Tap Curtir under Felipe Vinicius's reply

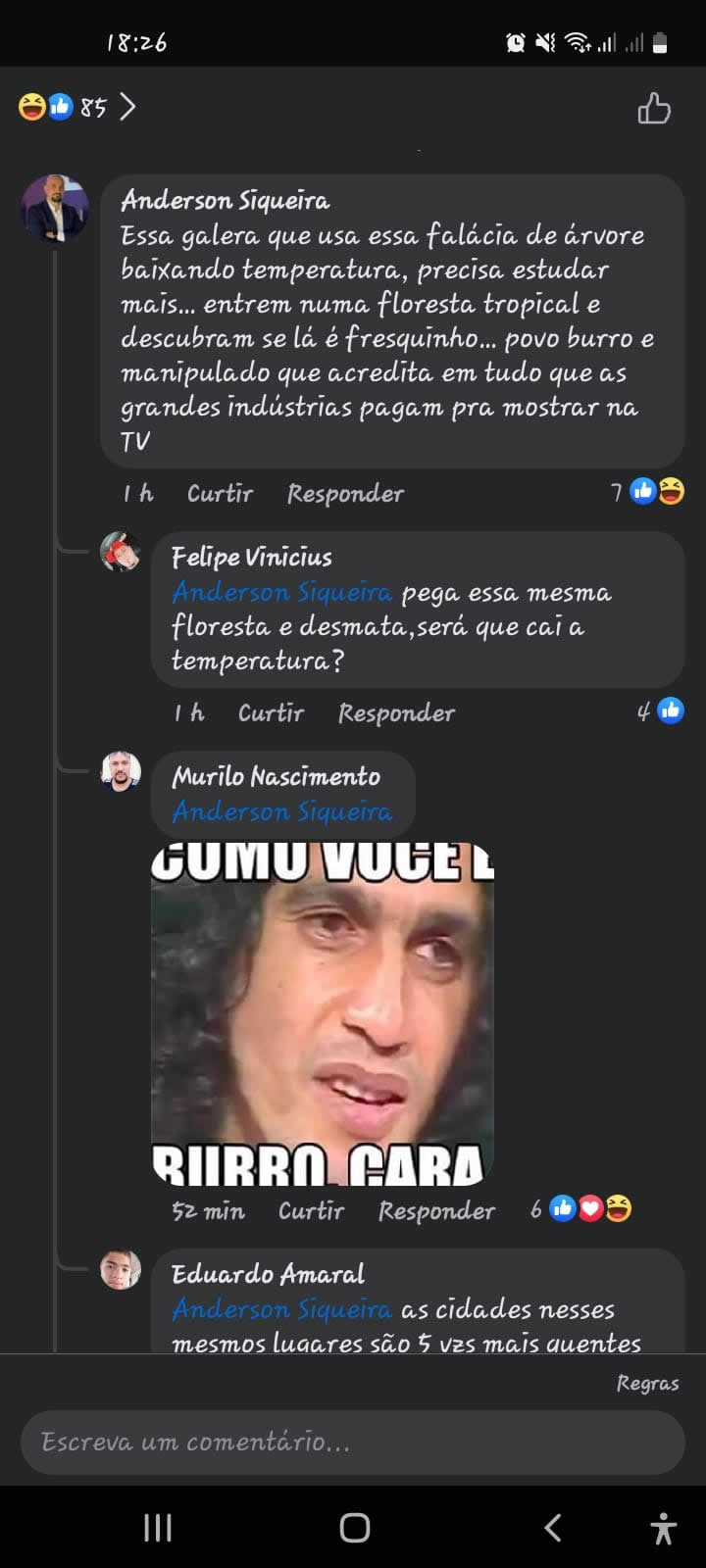[x=271, y=712]
